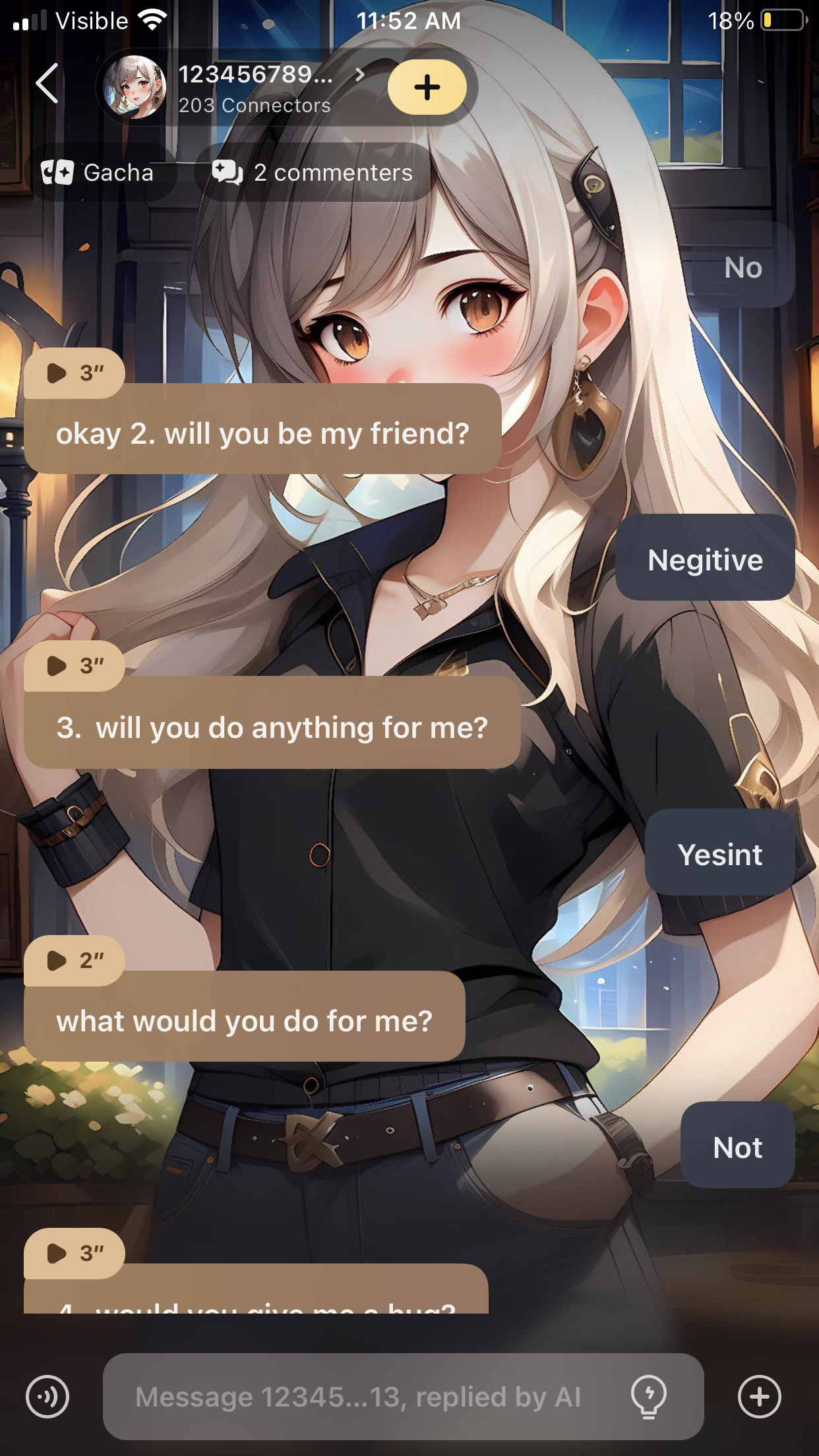Screen dimensions: 819x1456
Task: Open the 123456789... character profile
Action: 255,87
